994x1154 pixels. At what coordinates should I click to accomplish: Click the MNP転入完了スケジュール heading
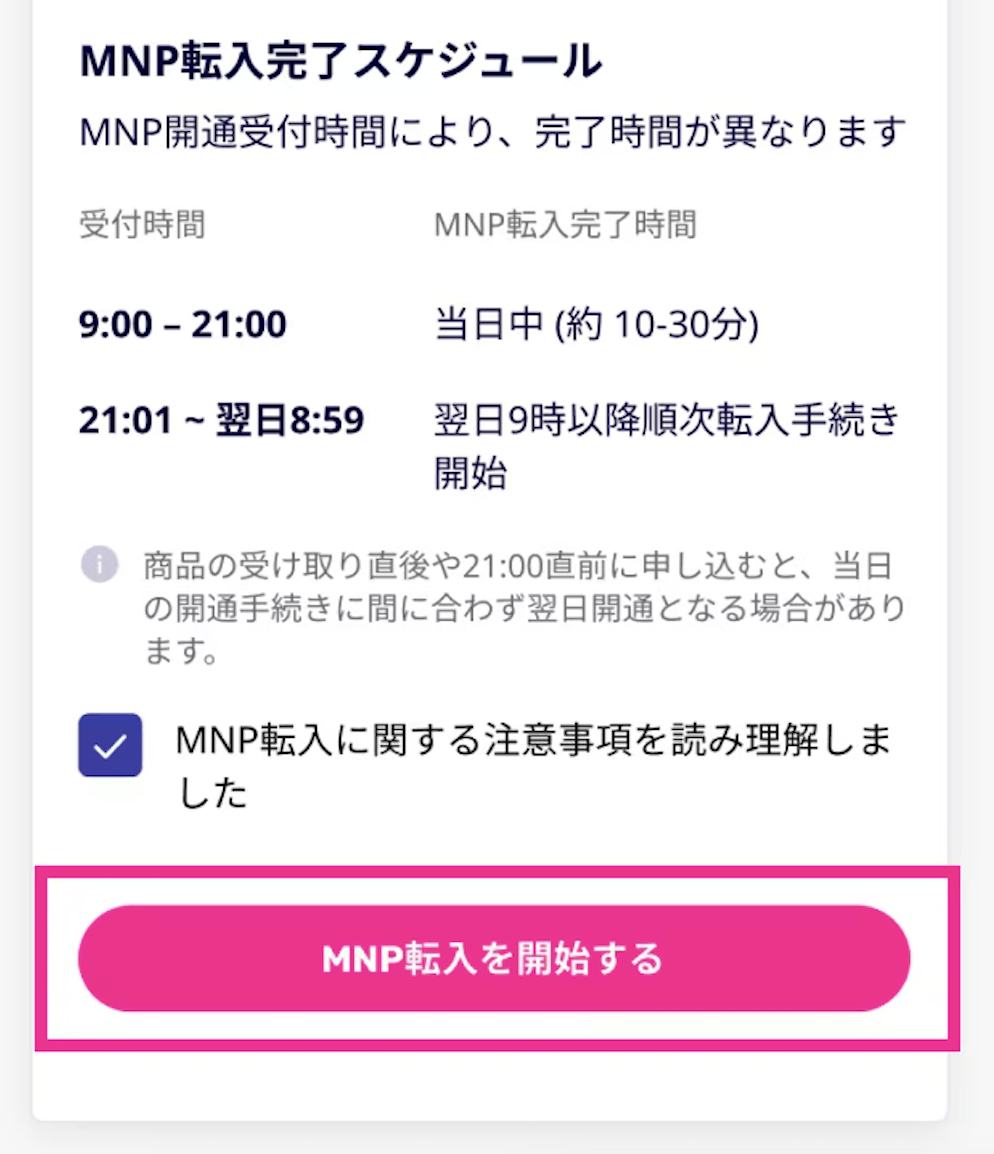pyautogui.click(x=341, y=60)
